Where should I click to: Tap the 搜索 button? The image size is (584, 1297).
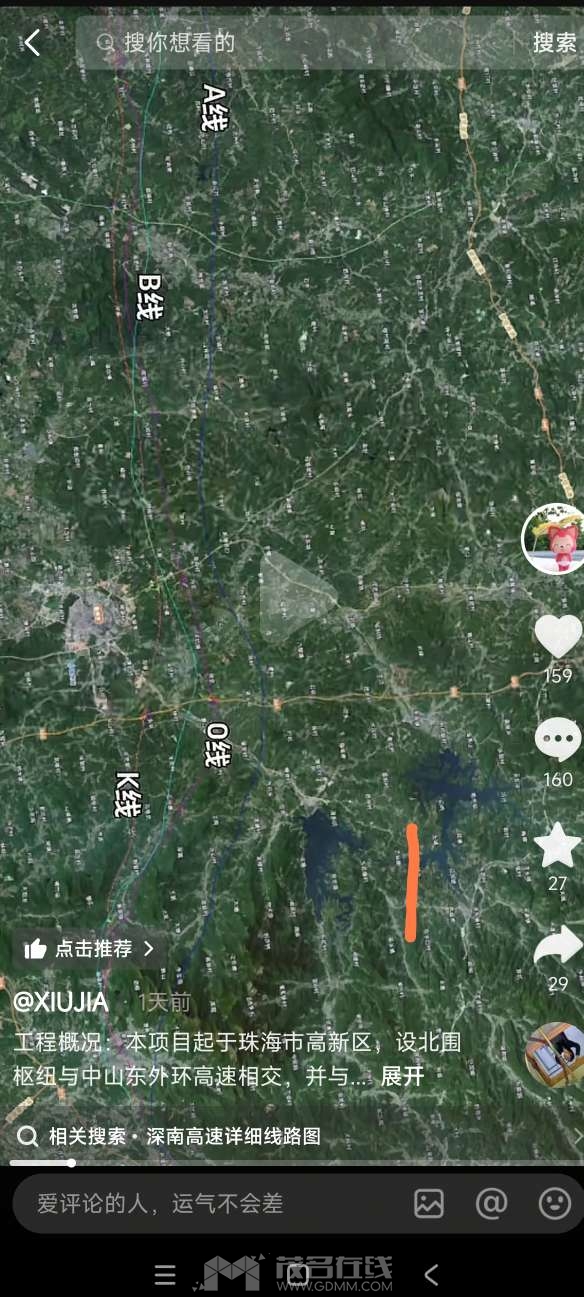tap(554, 42)
